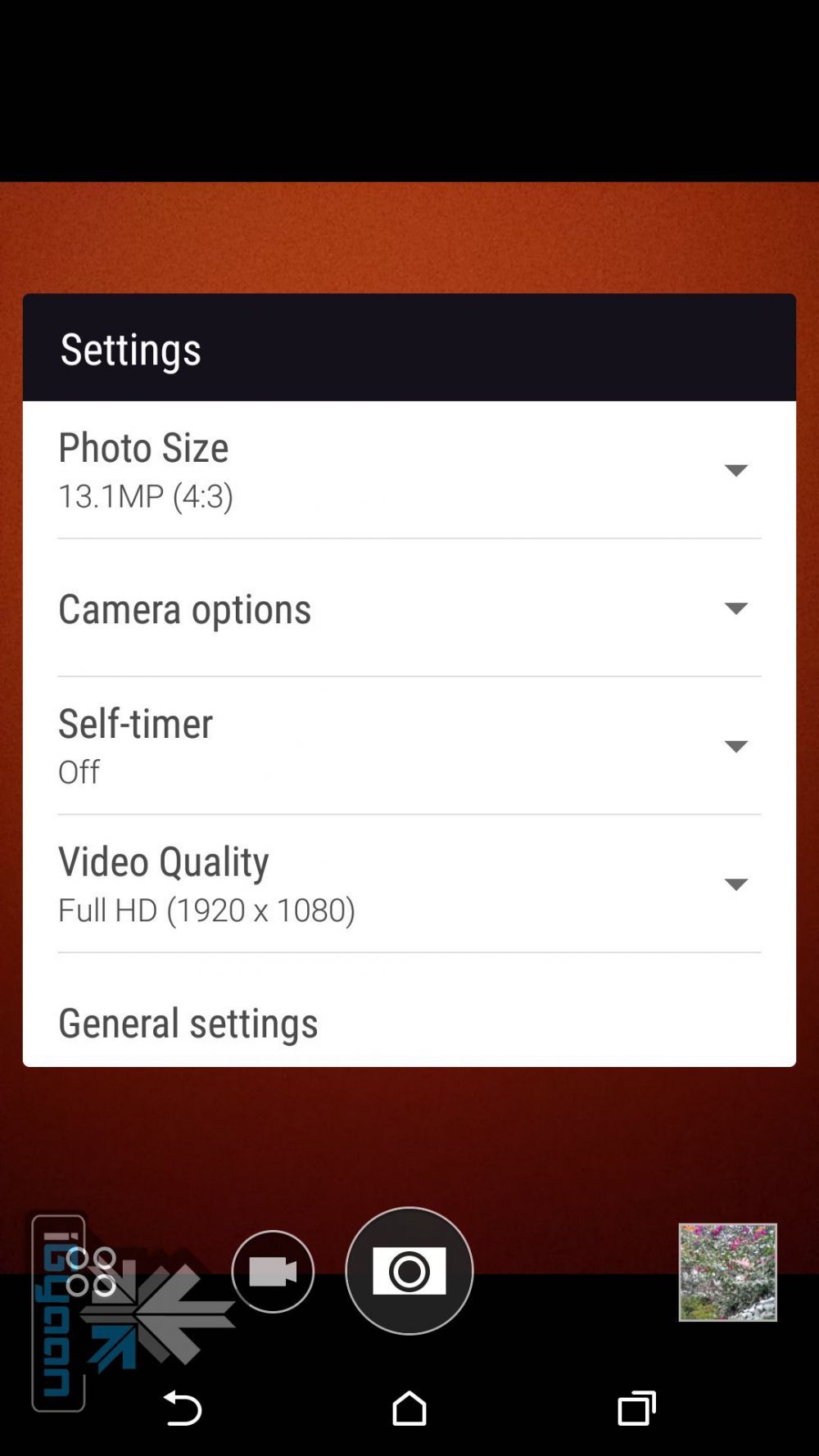The width and height of the screenshot is (819, 1456).
Task: Take a photo with the shutter button
Action: [x=409, y=1271]
